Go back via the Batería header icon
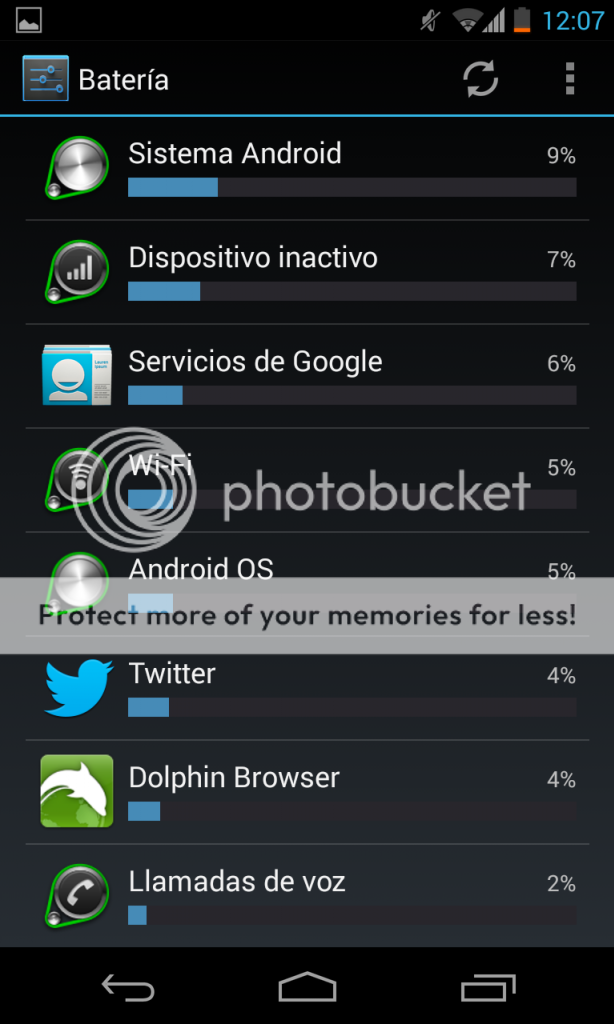Image resolution: width=614 pixels, height=1024 pixels. [45, 80]
